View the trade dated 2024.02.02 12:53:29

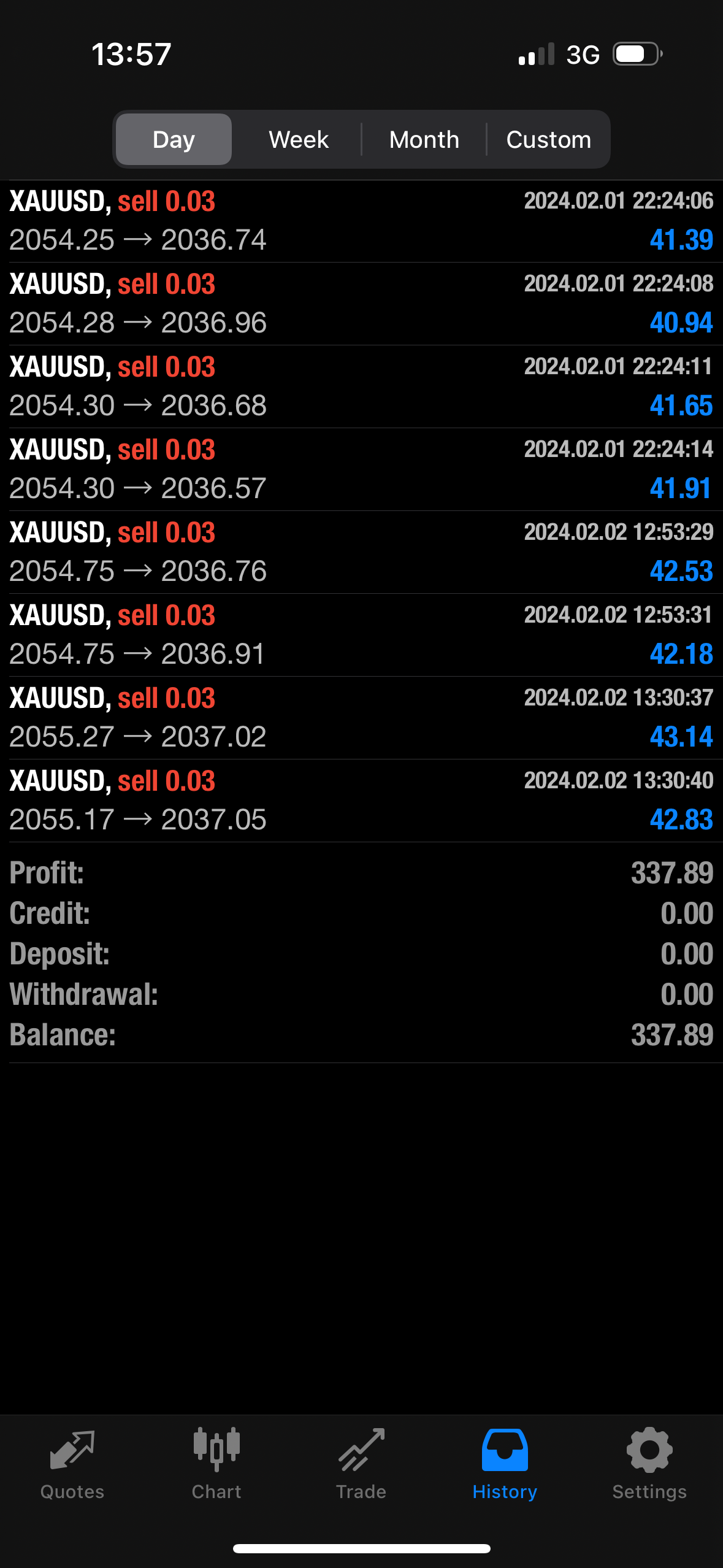point(361,552)
